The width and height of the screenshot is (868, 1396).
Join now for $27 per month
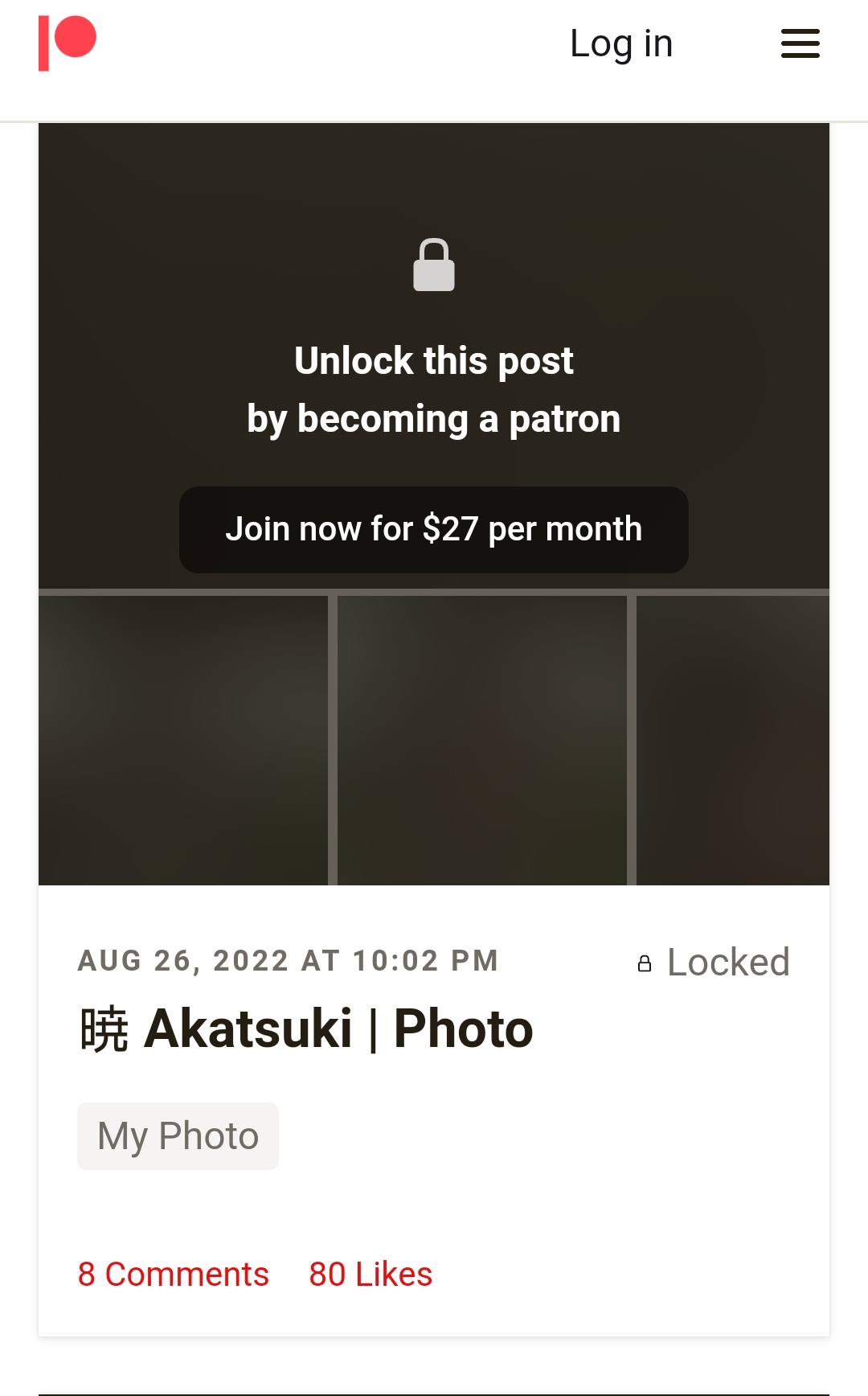[x=433, y=529]
